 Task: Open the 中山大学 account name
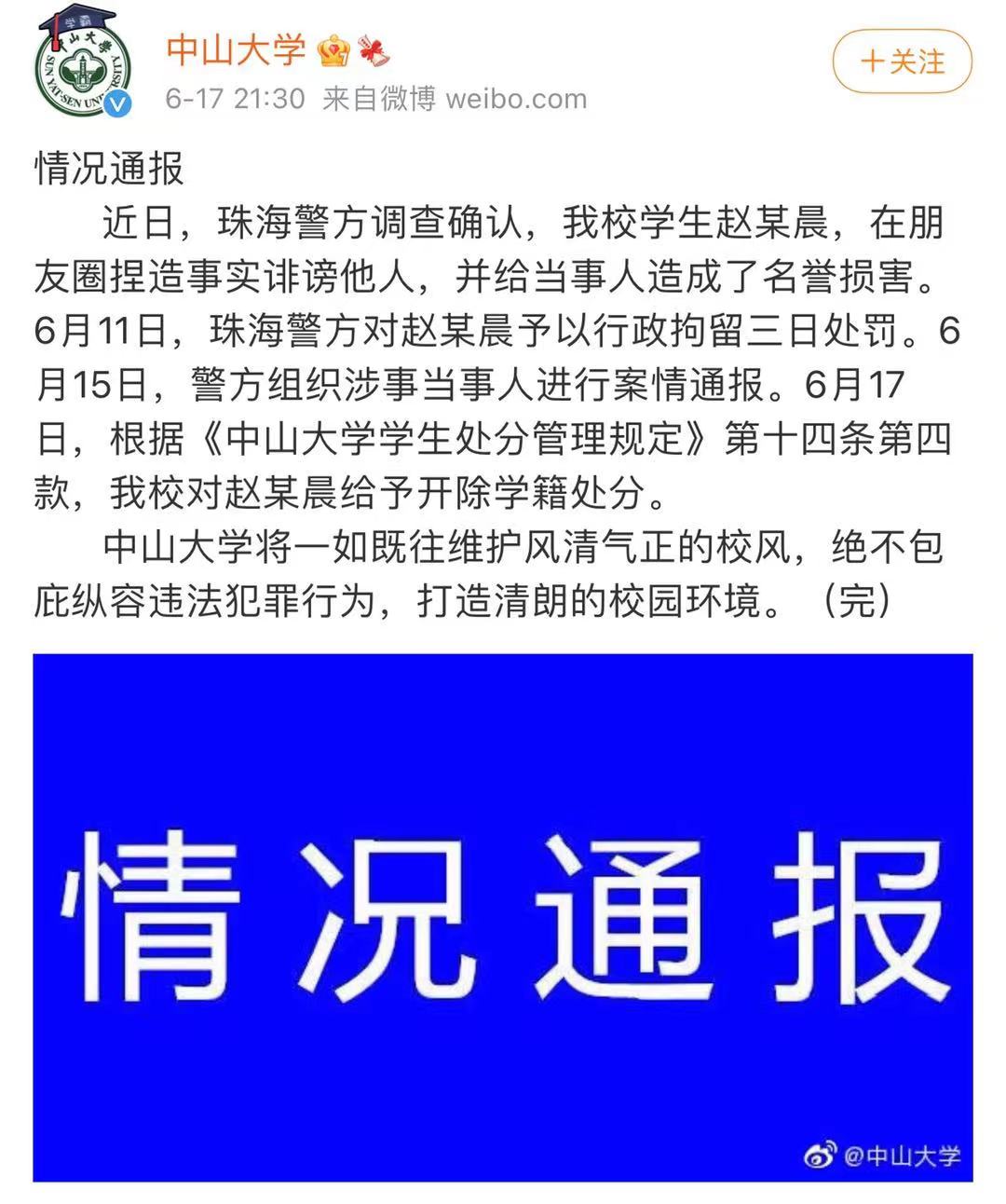(x=237, y=50)
